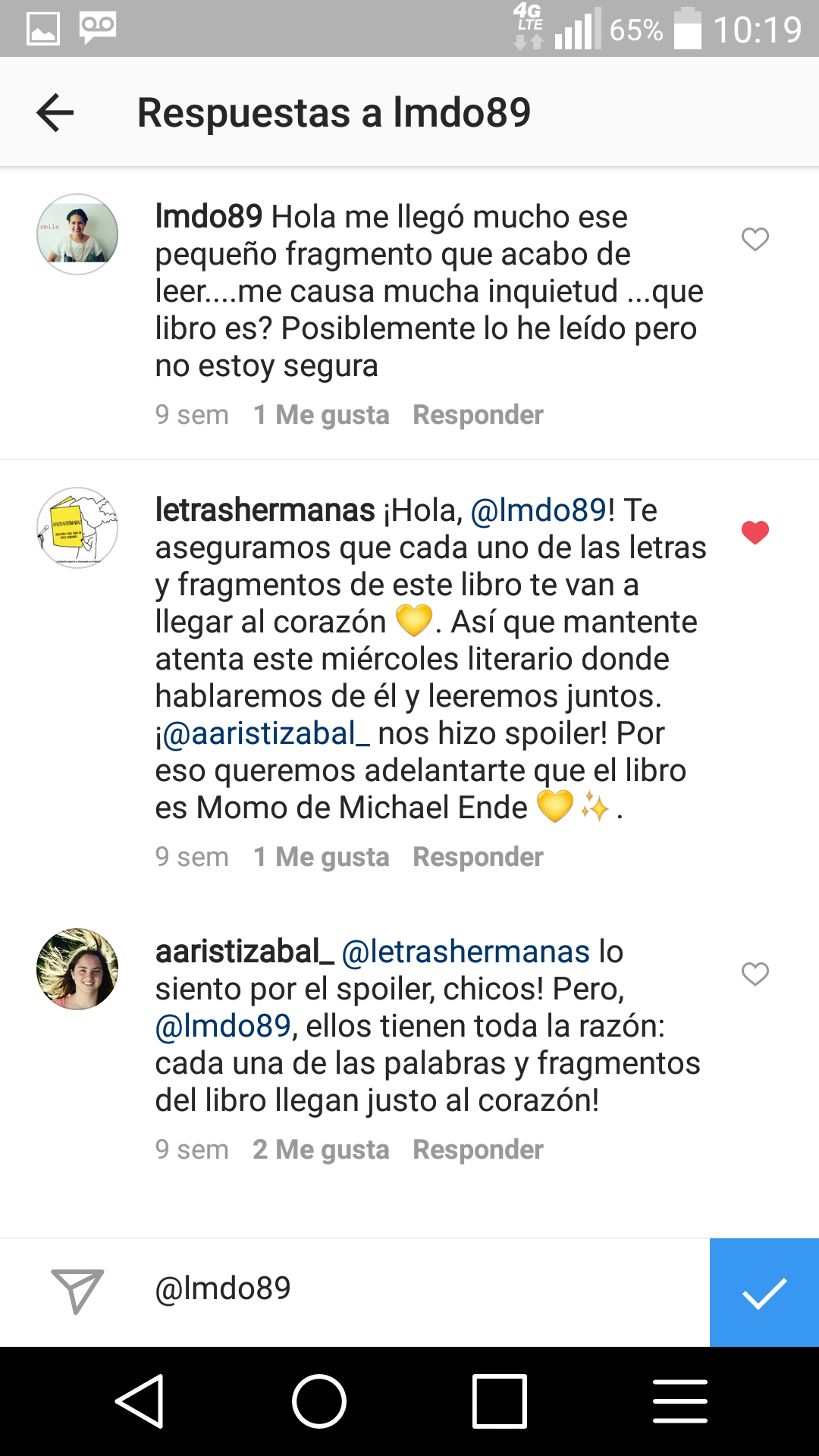Unlike the letrashermanas comment
This screenshot has height=1456, width=819.
tap(755, 532)
